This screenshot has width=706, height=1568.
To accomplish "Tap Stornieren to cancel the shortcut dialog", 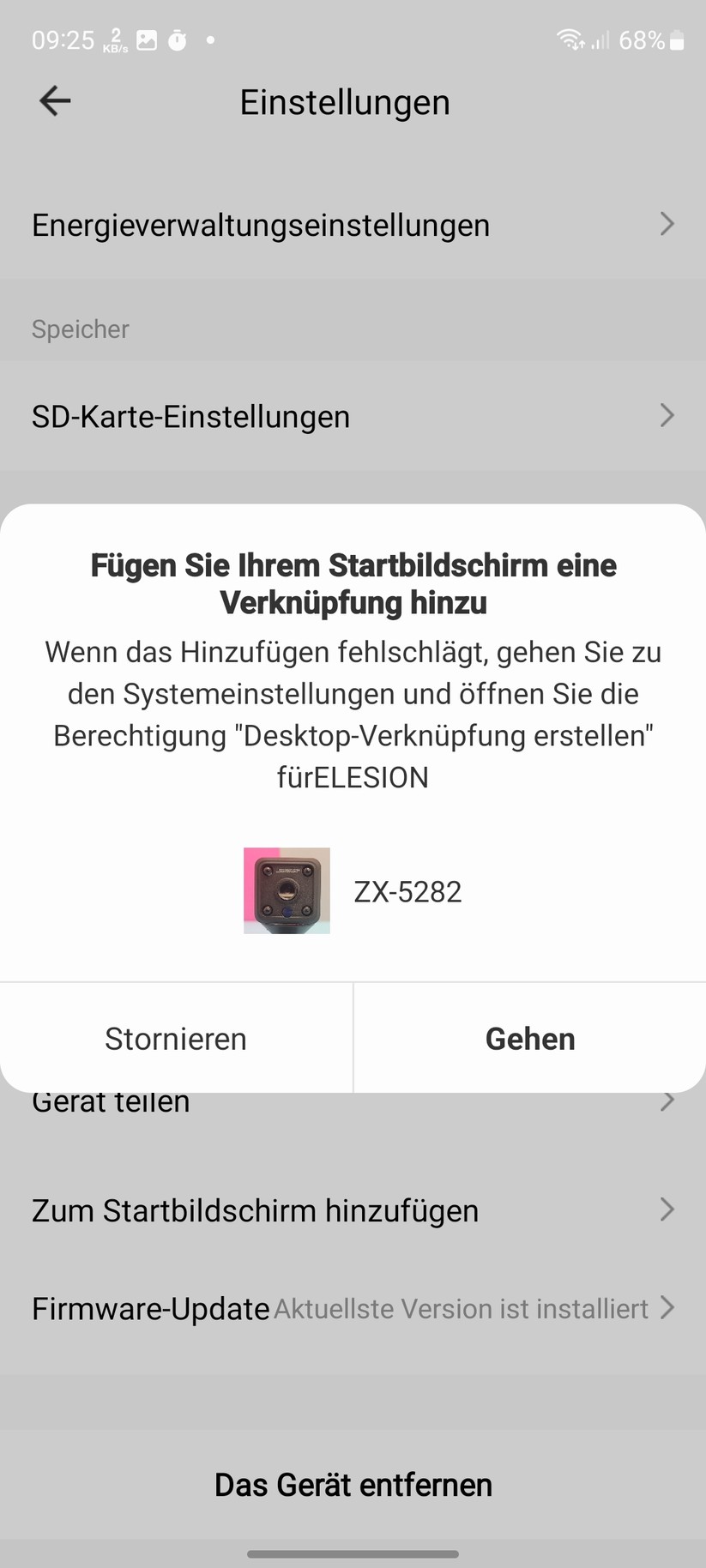I will (x=175, y=1038).
